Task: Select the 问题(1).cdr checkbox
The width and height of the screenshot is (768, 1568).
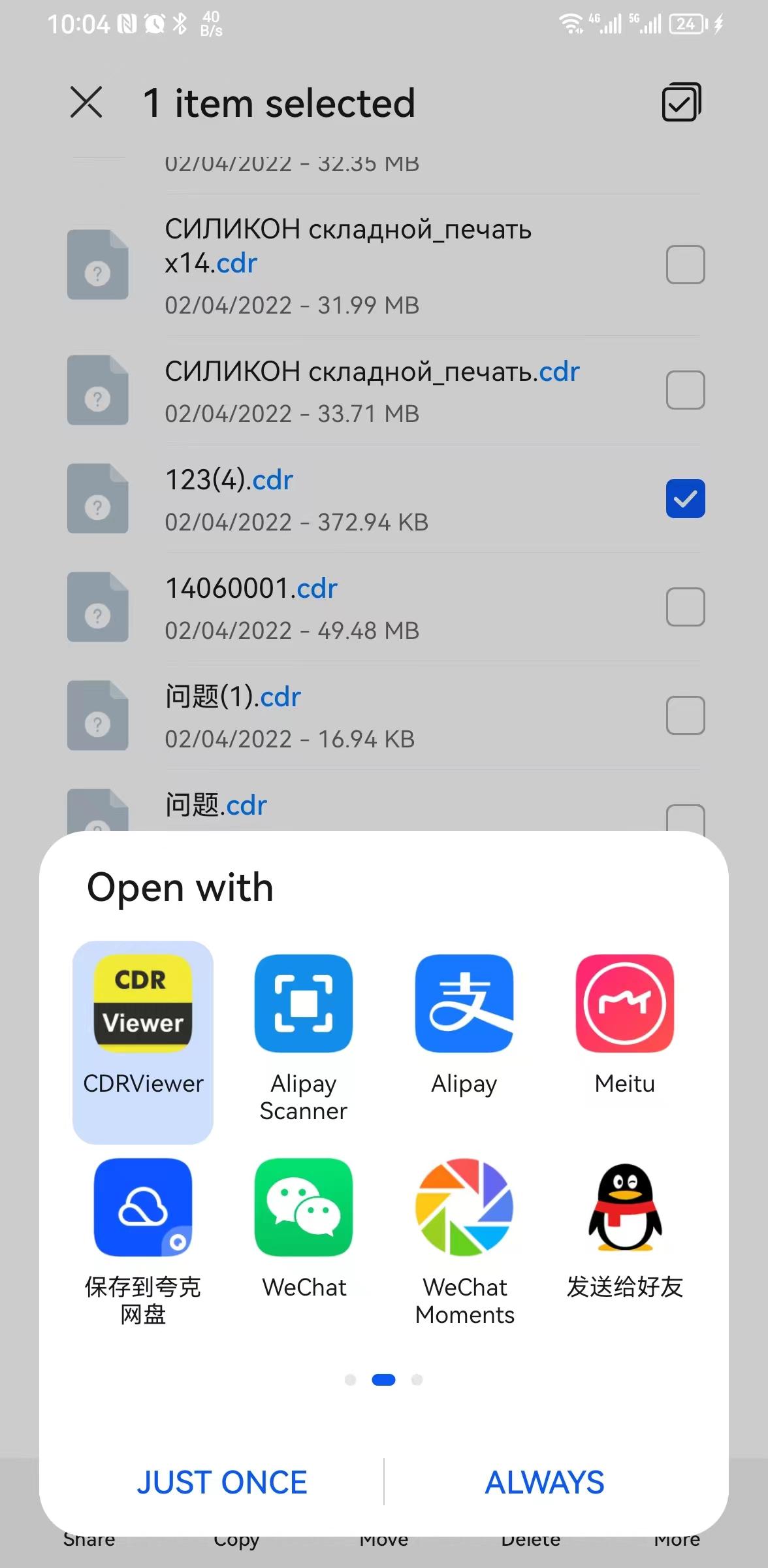Action: click(685, 715)
